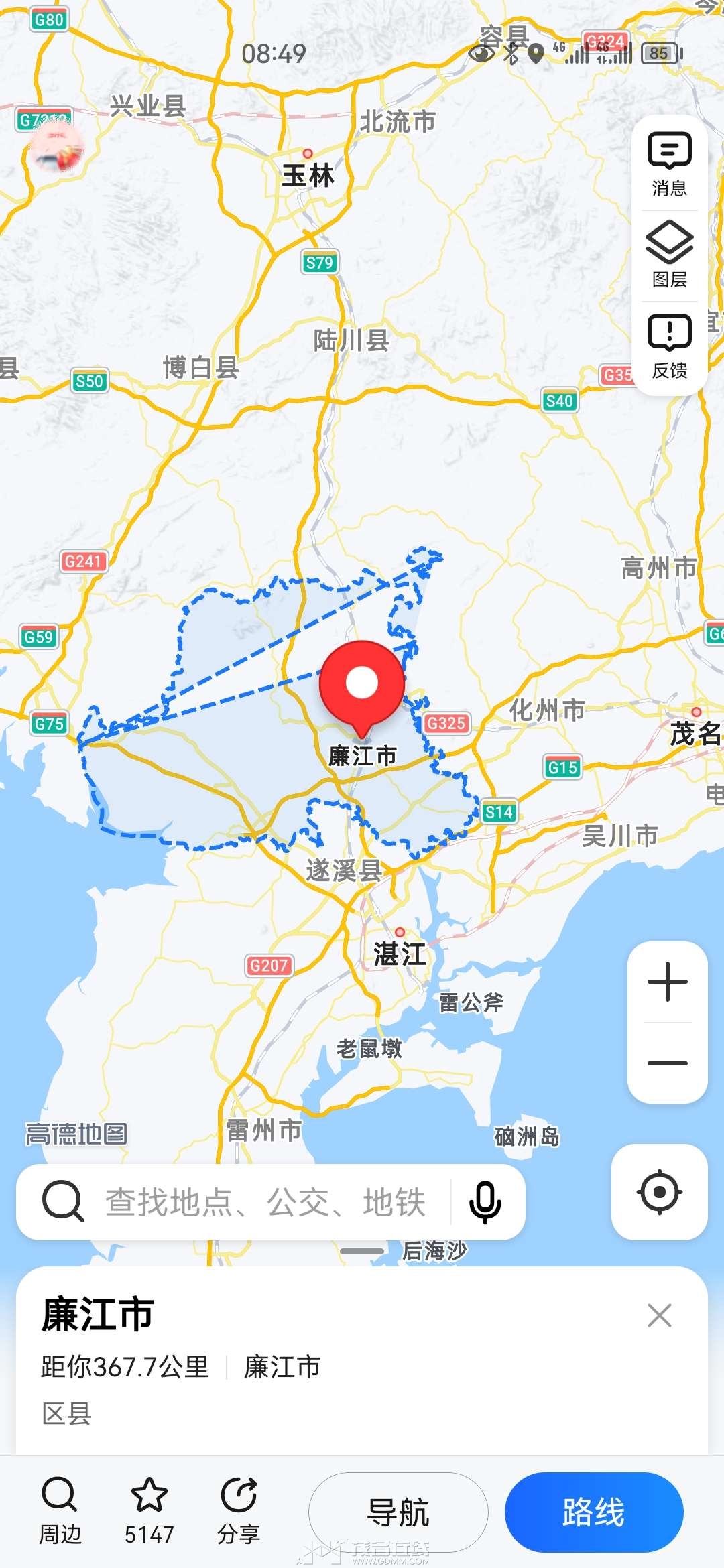Open the 反馈 feedback option

pyautogui.click(x=669, y=346)
